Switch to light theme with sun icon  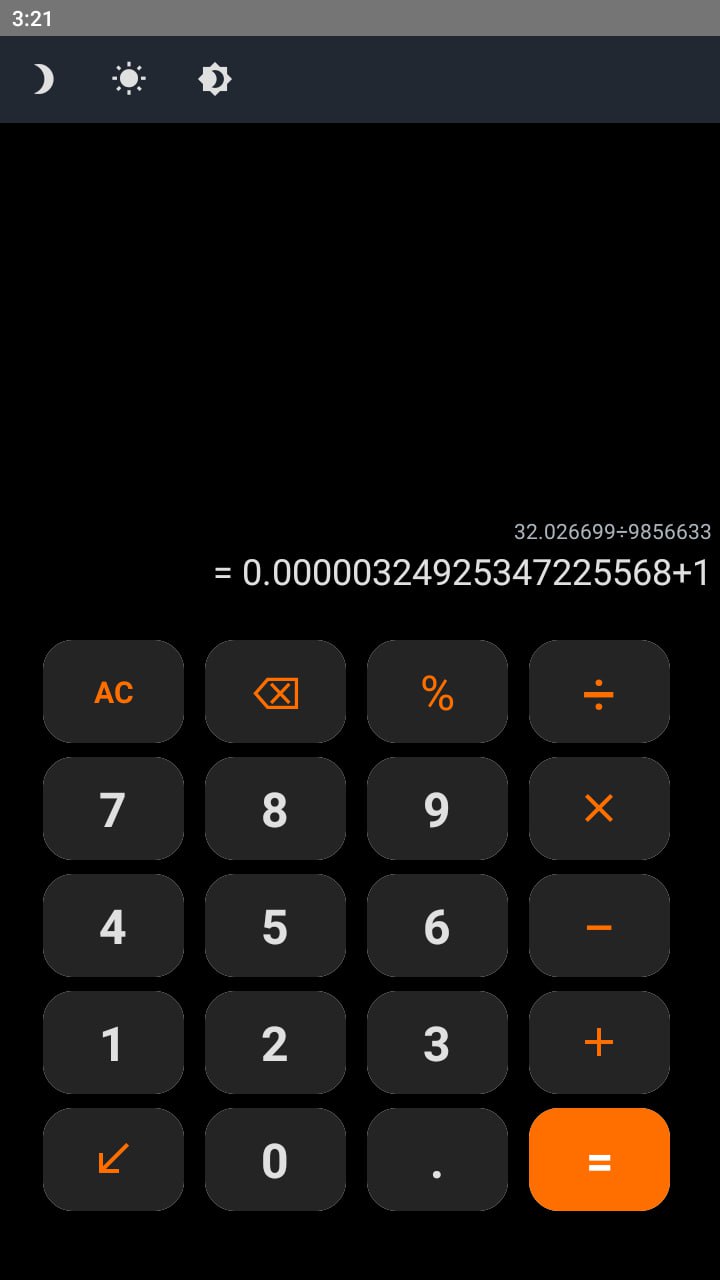coord(129,79)
